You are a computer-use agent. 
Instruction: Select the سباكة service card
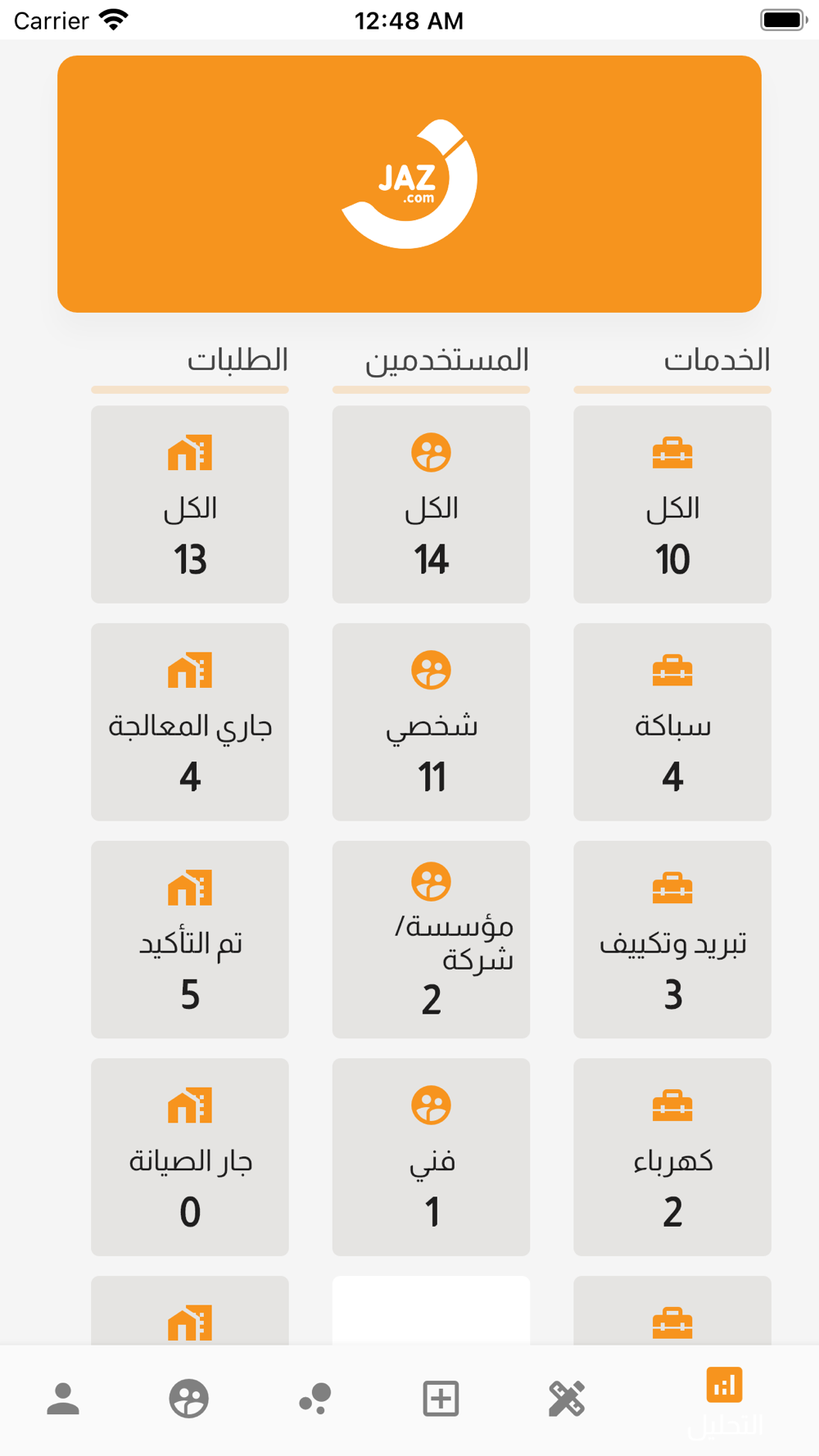click(672, 722)
